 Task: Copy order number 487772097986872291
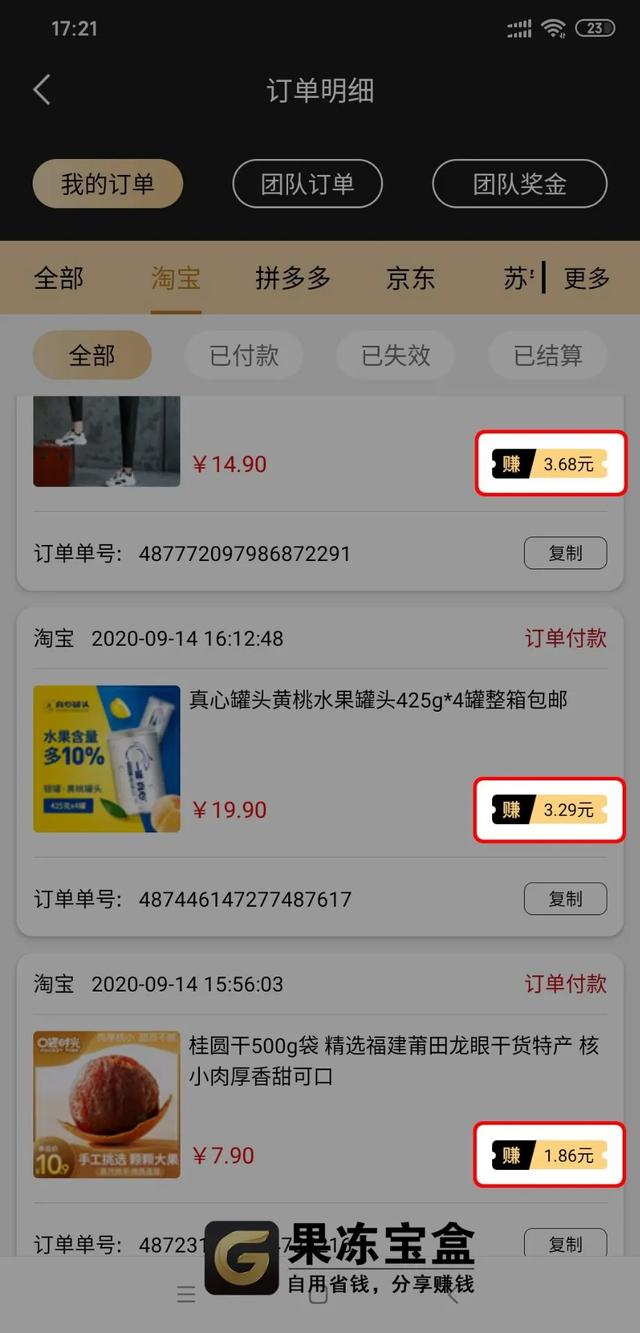click(x=565, y=553)
